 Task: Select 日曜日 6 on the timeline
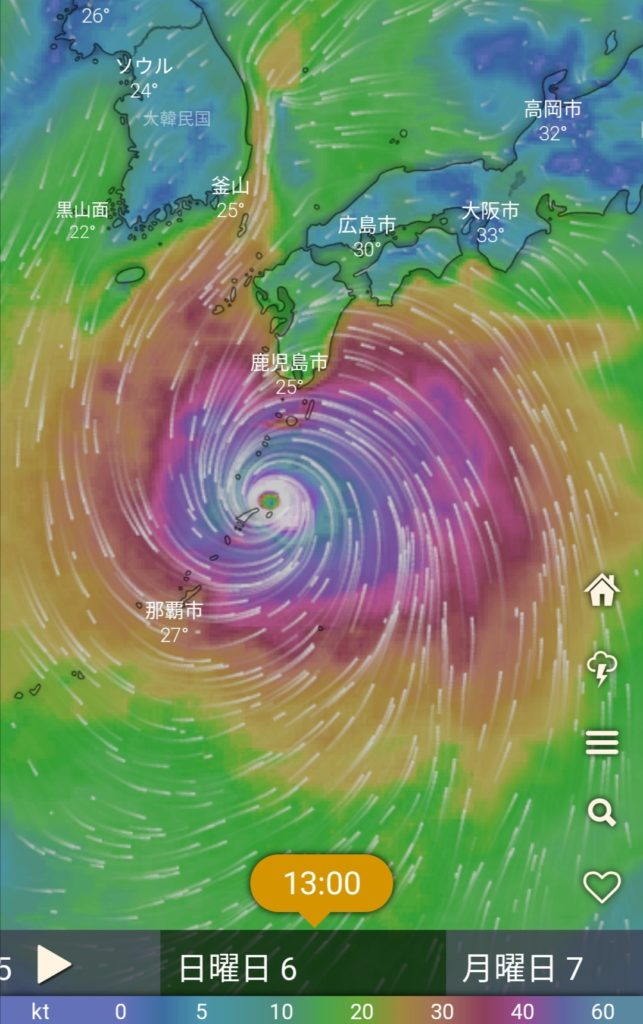[x=238, y=968]
